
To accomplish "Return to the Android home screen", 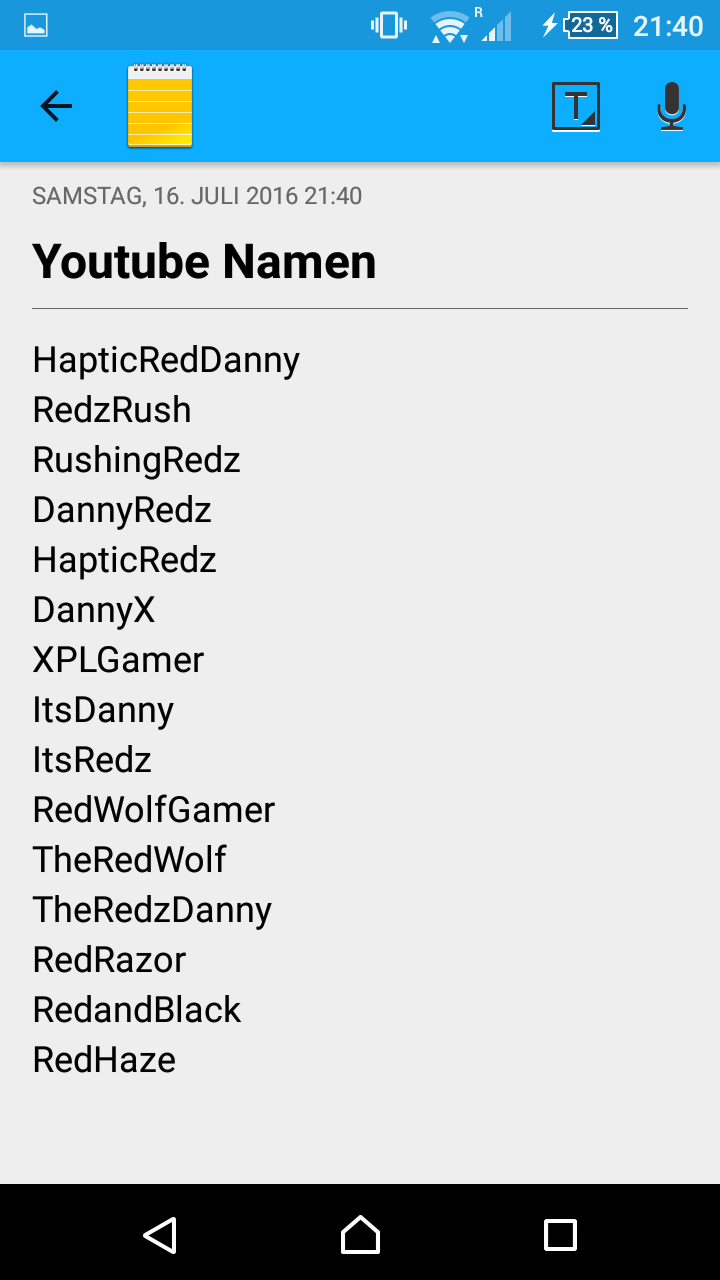I will (360, 1235).
